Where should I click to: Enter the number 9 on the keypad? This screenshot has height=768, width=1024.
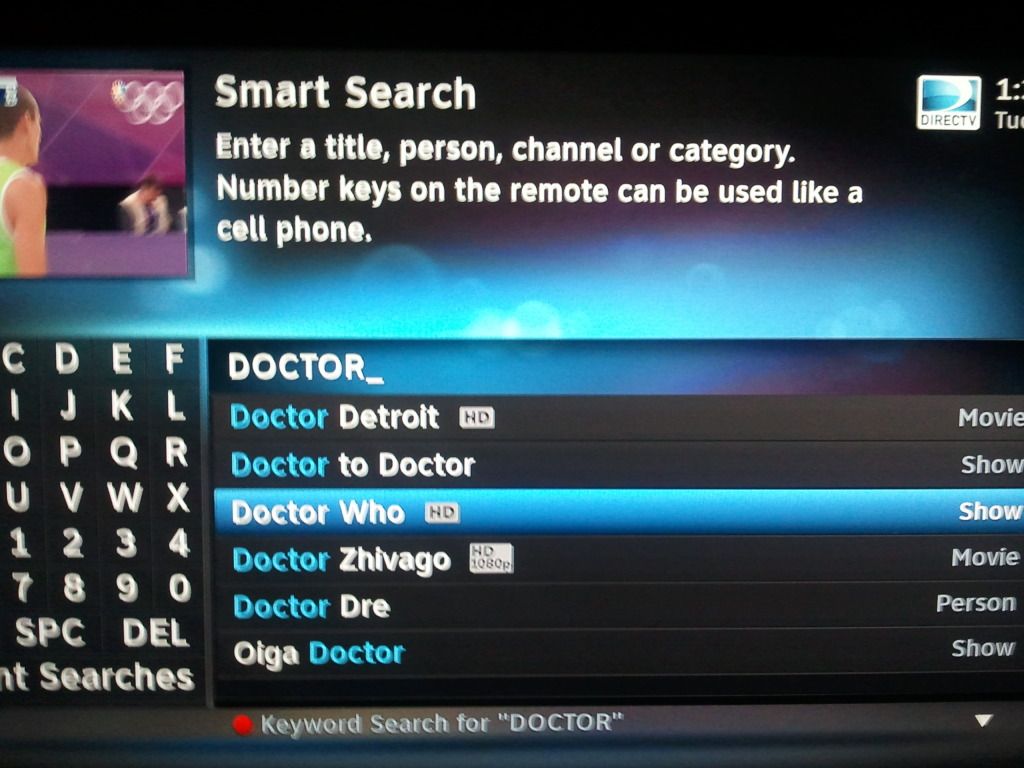pyautogui.click(x=126, y=588)
